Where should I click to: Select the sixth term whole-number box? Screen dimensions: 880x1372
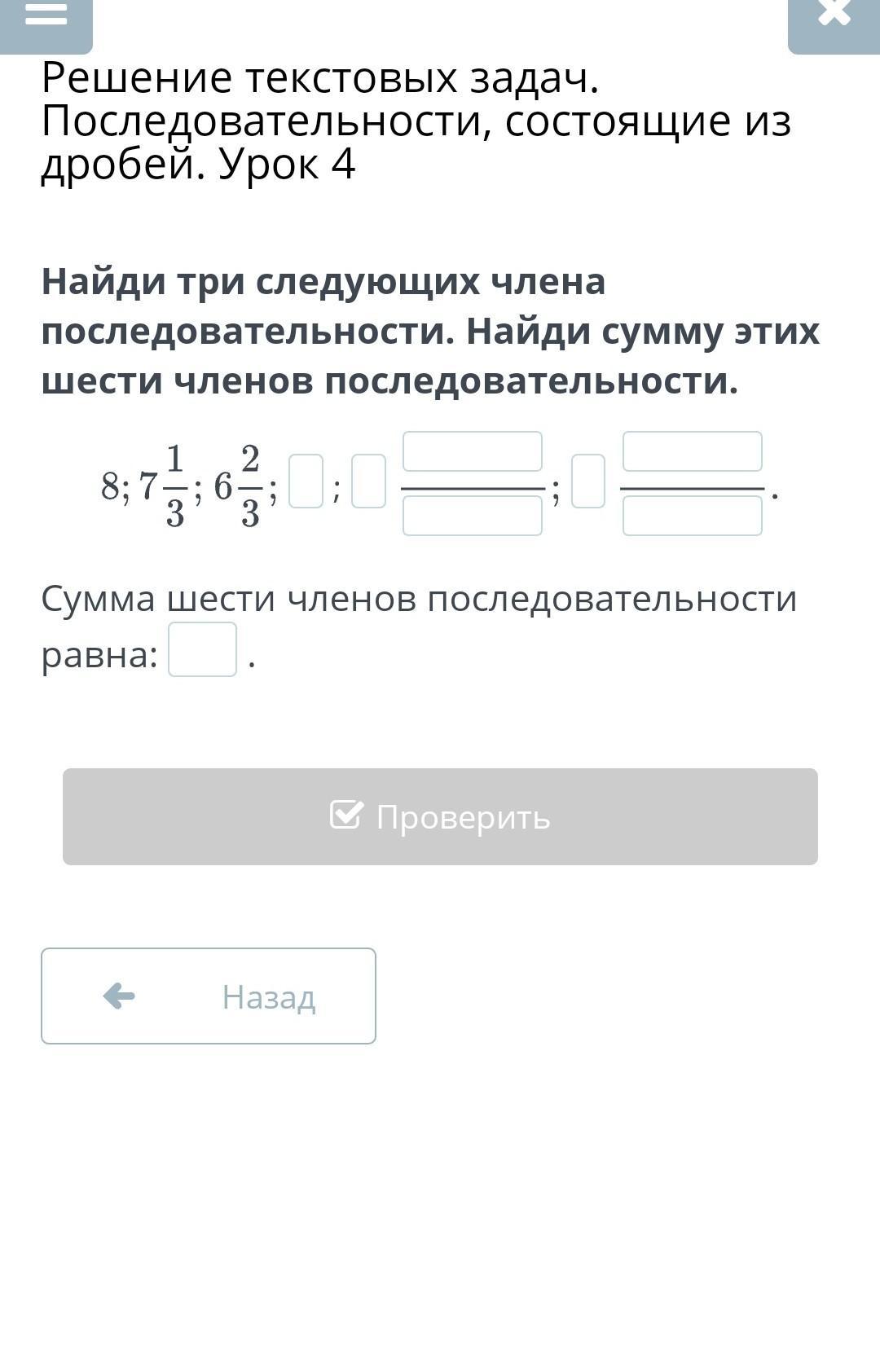coord(588,482)
